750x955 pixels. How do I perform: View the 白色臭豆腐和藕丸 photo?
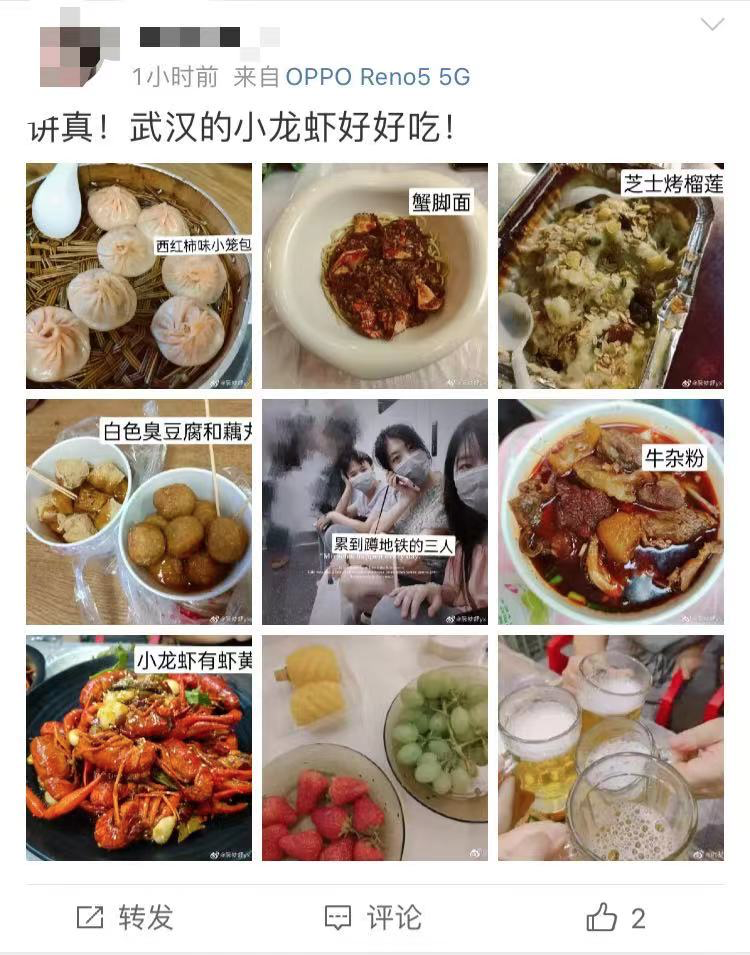(138, 512)
